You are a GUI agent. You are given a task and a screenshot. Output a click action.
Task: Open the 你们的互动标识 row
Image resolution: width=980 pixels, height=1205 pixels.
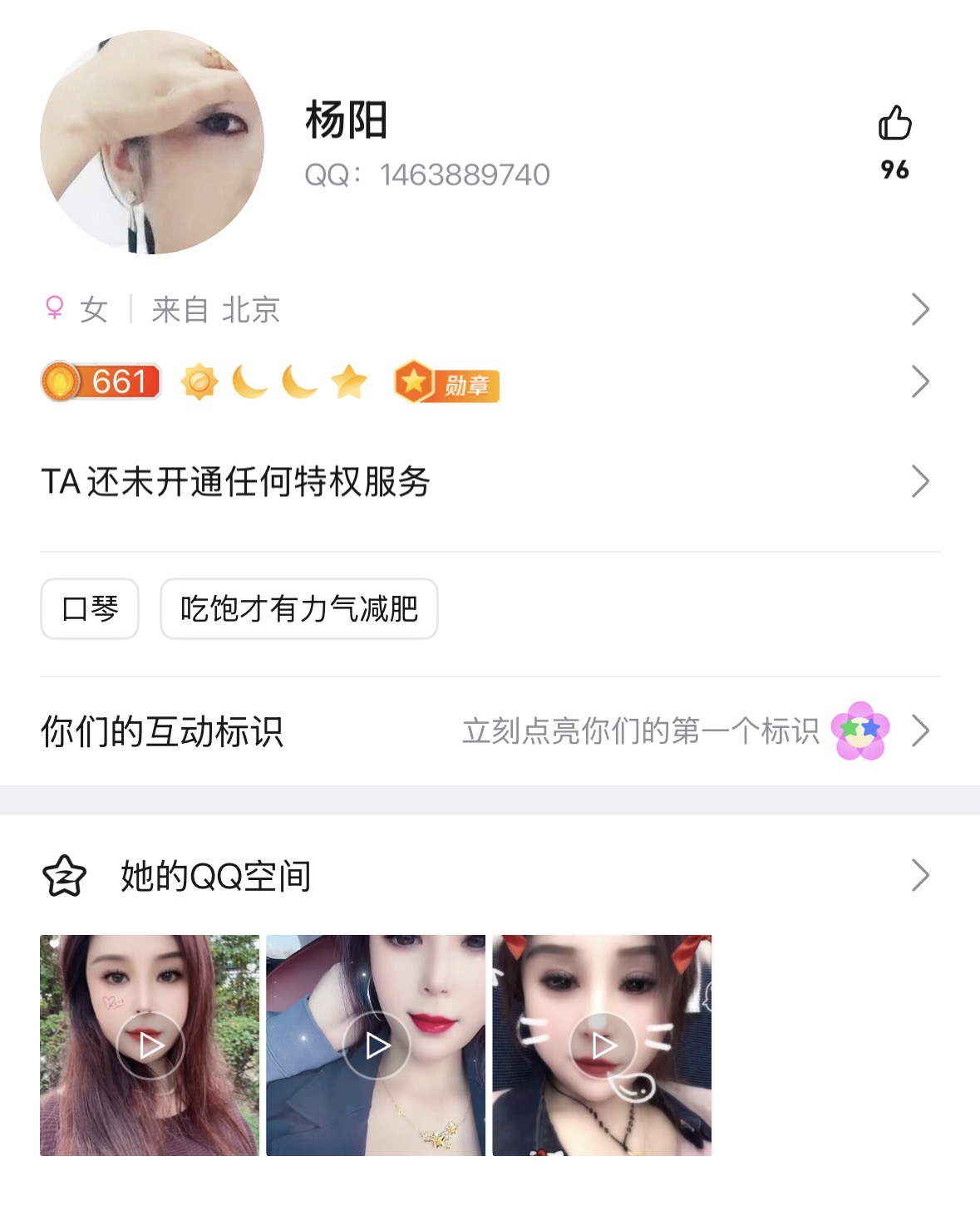489,731
